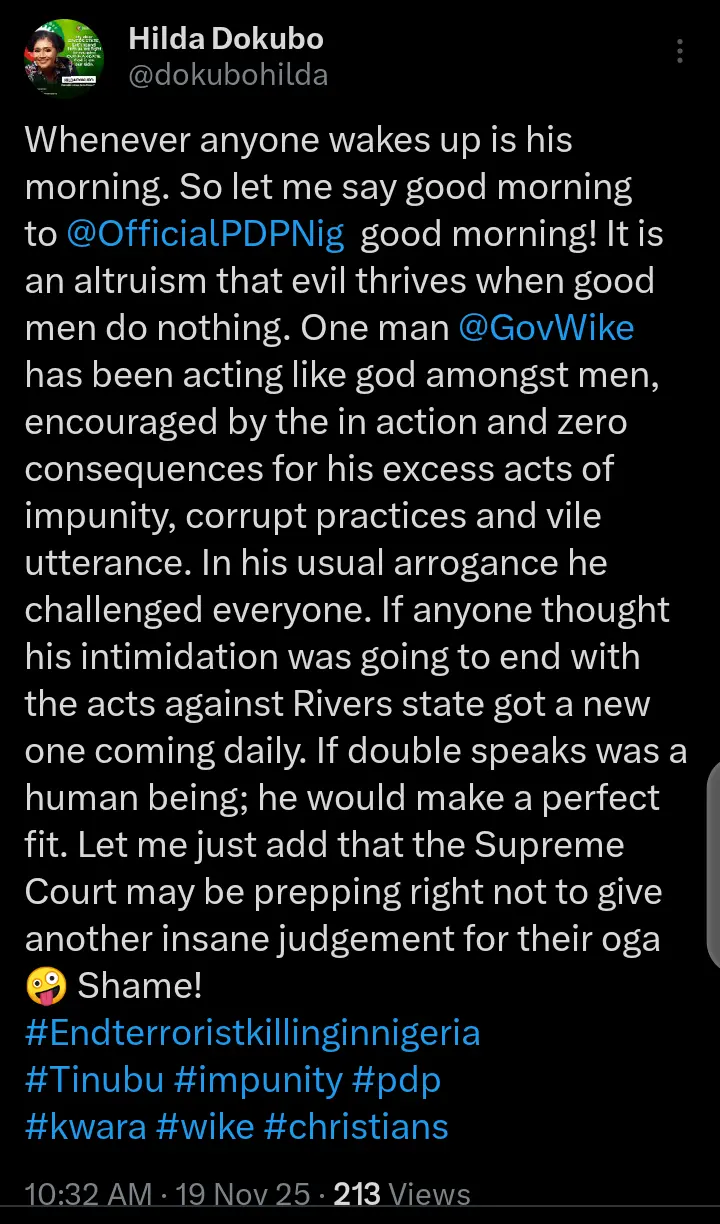Open the @OfficialPDPNig mention

tap(205, 234)
